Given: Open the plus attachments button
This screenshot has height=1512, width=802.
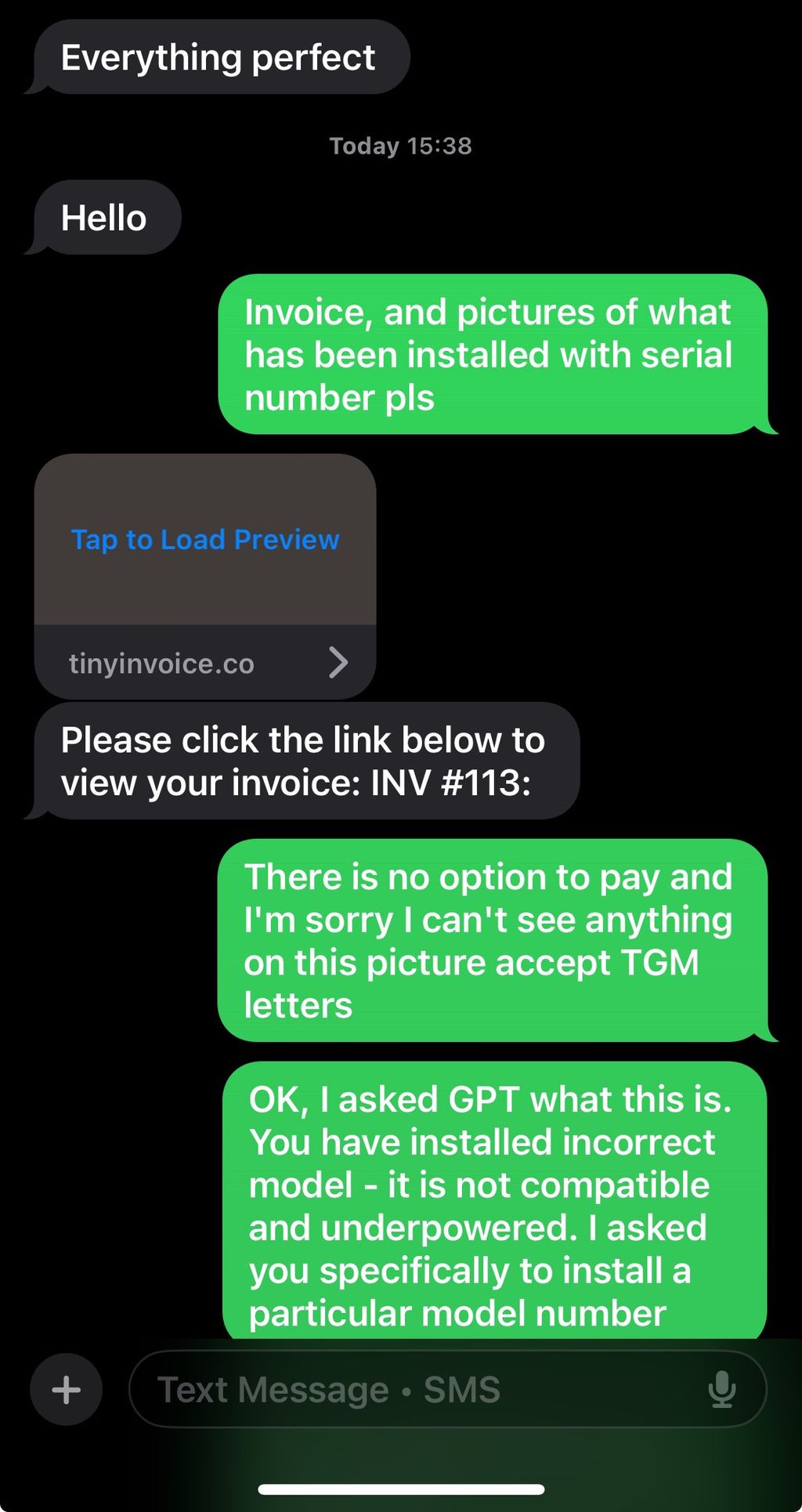Looking at the screenshot, I should coord(67,1390).
